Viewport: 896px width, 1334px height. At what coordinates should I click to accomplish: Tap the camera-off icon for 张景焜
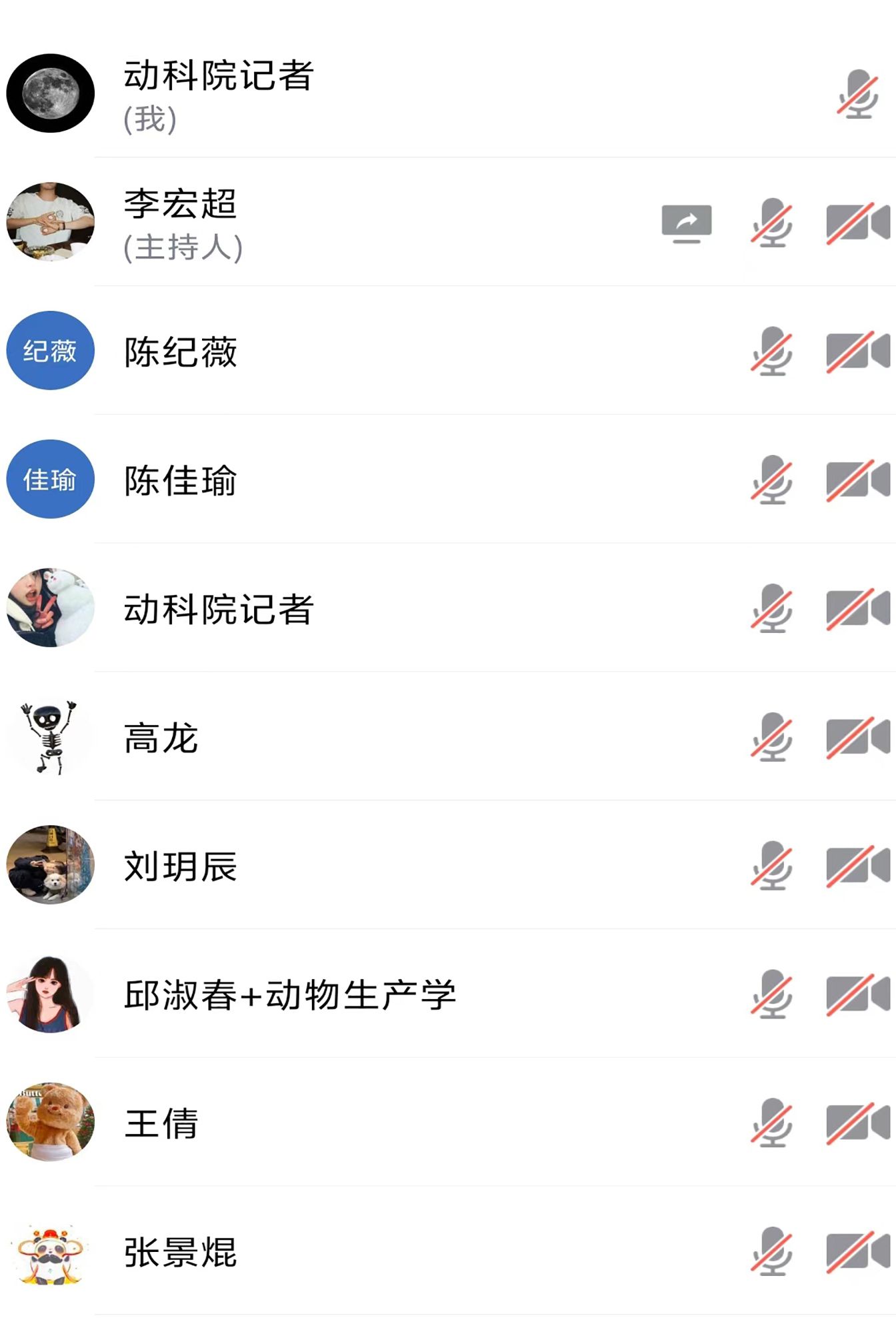(x=857, y=1253)
